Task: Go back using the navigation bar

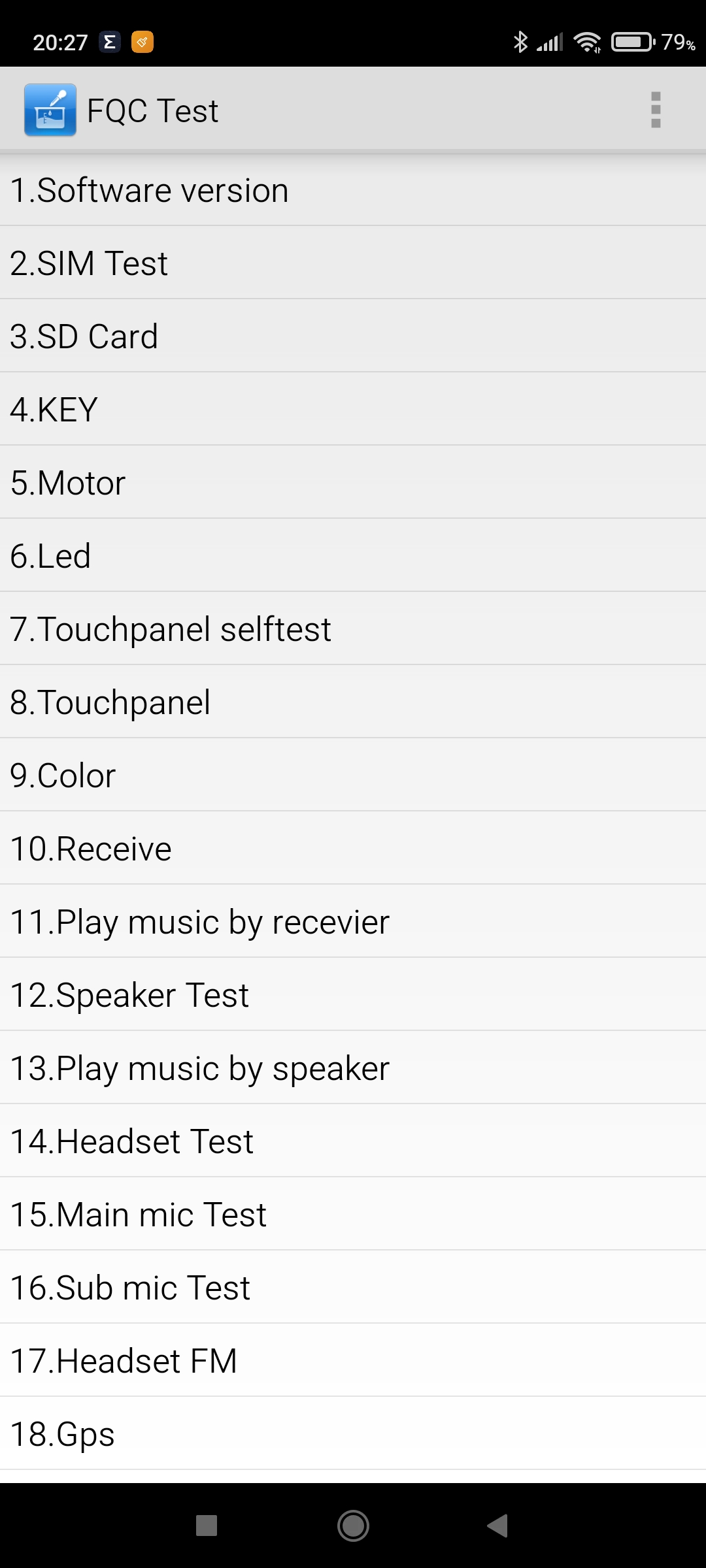Action: click(498, 1526)
